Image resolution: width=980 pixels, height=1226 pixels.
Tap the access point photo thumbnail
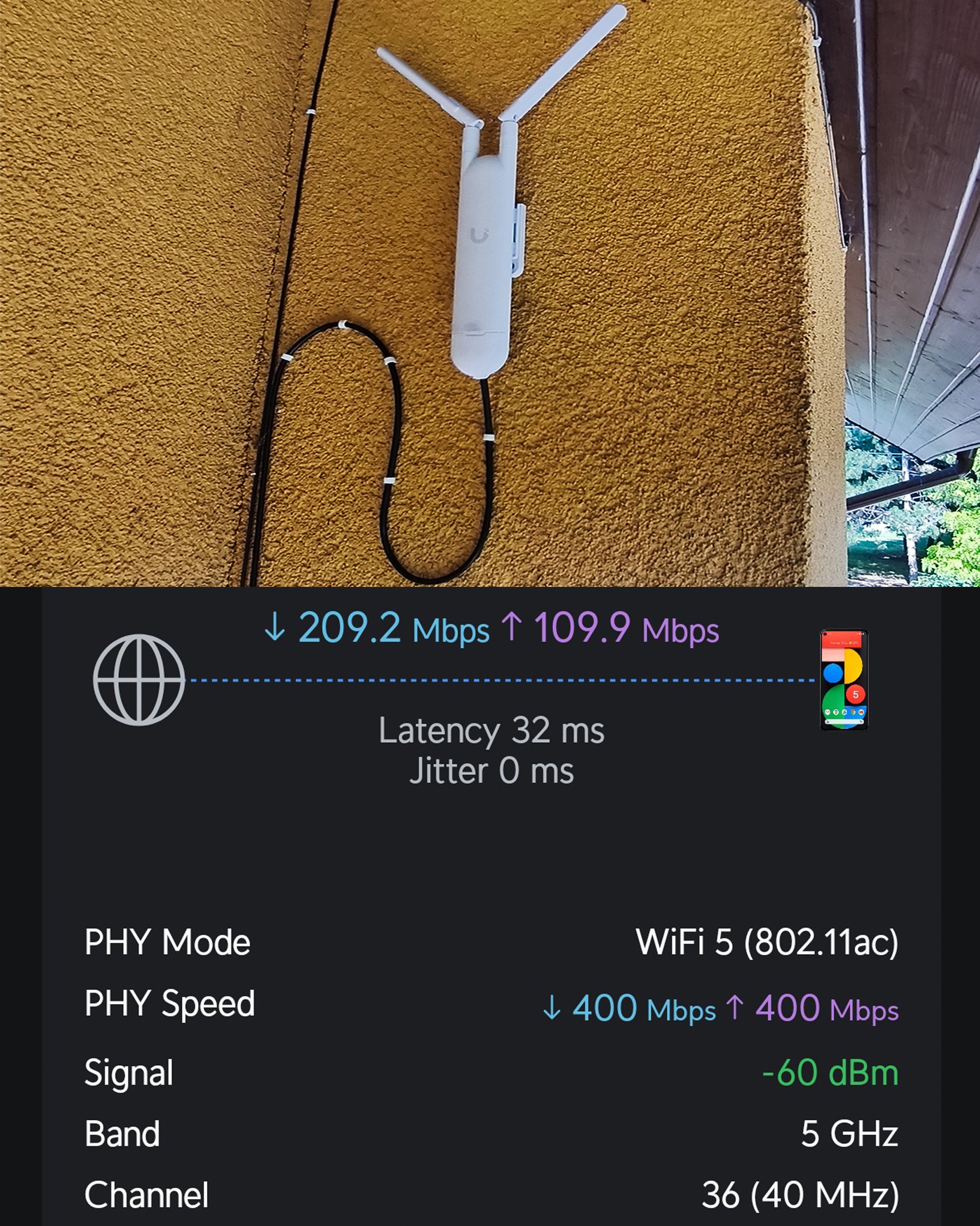490,294
